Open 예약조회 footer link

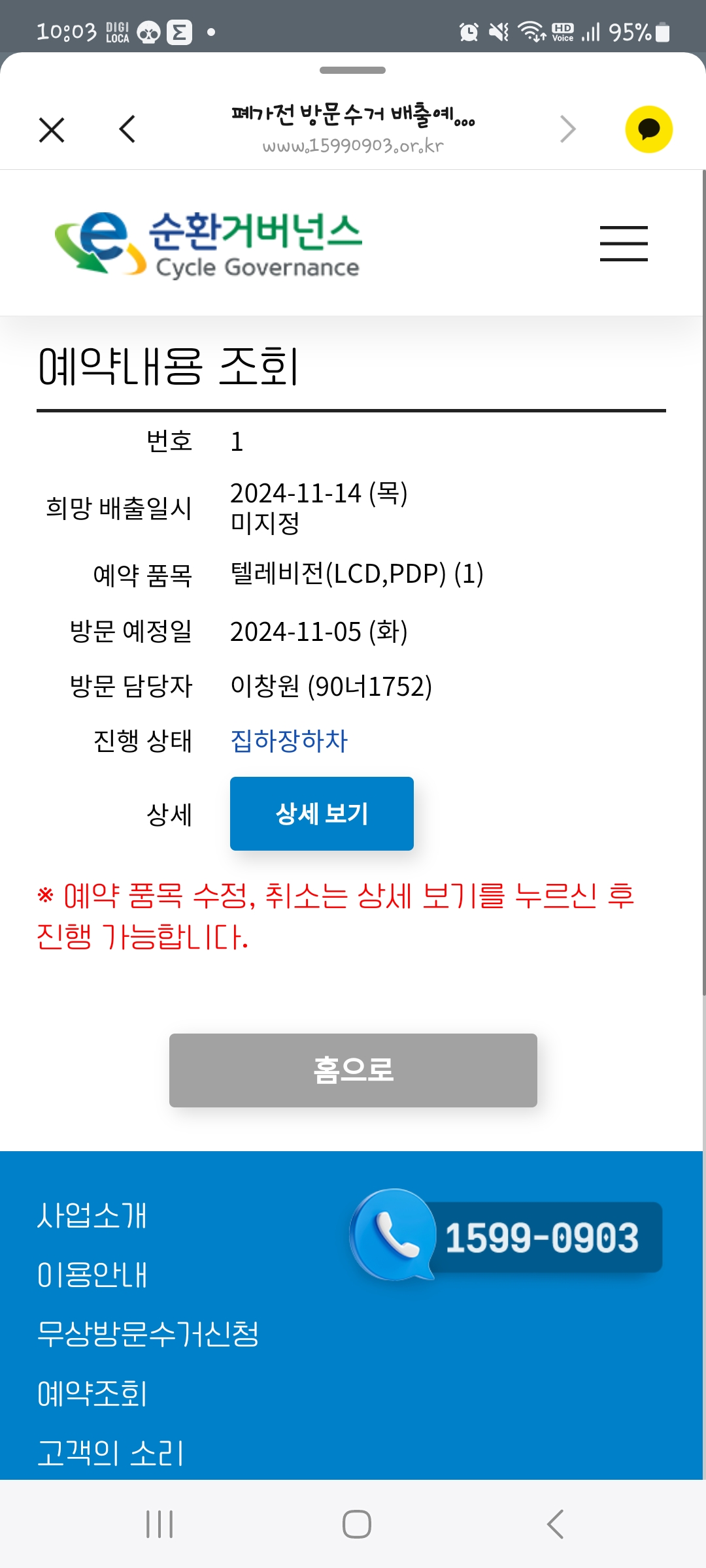click(92, 1394)
